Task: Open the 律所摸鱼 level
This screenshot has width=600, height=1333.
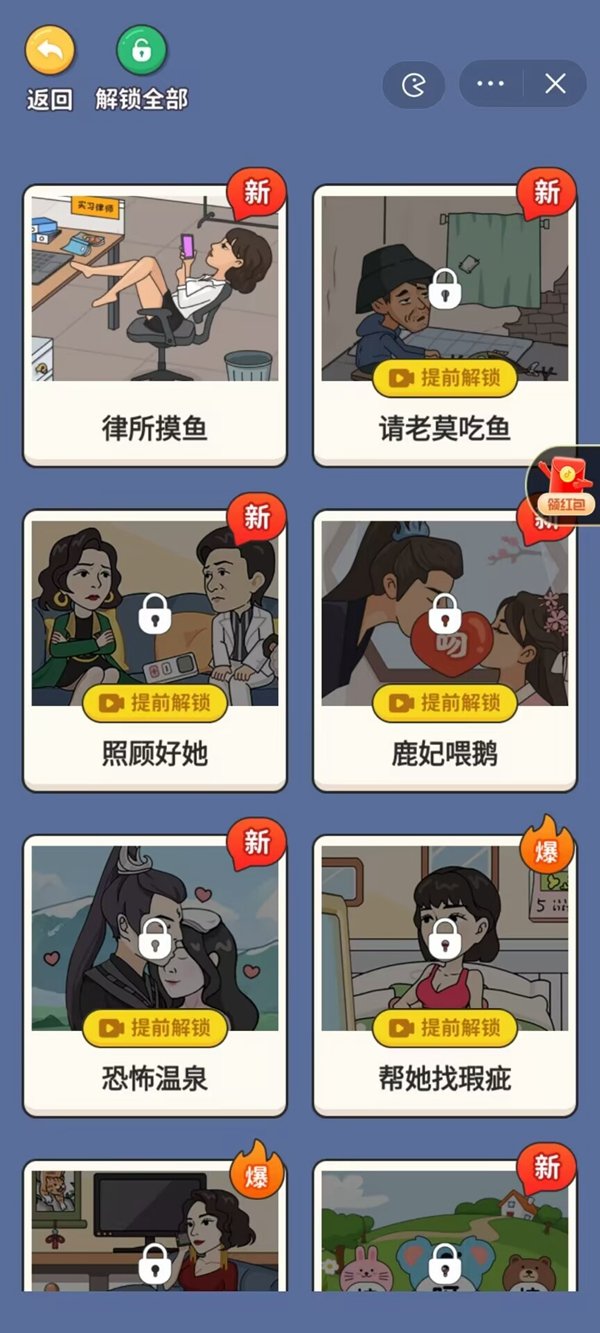Action: (x=155, y=325)
